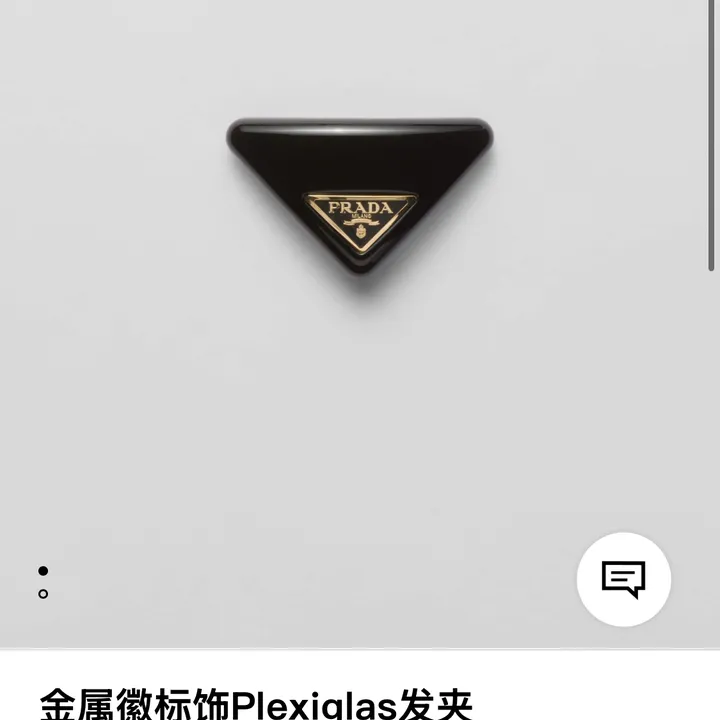Jump to the second image indicator dot
Screen dimensions: 720x720
pyautogui.click(x=43, y=594)
